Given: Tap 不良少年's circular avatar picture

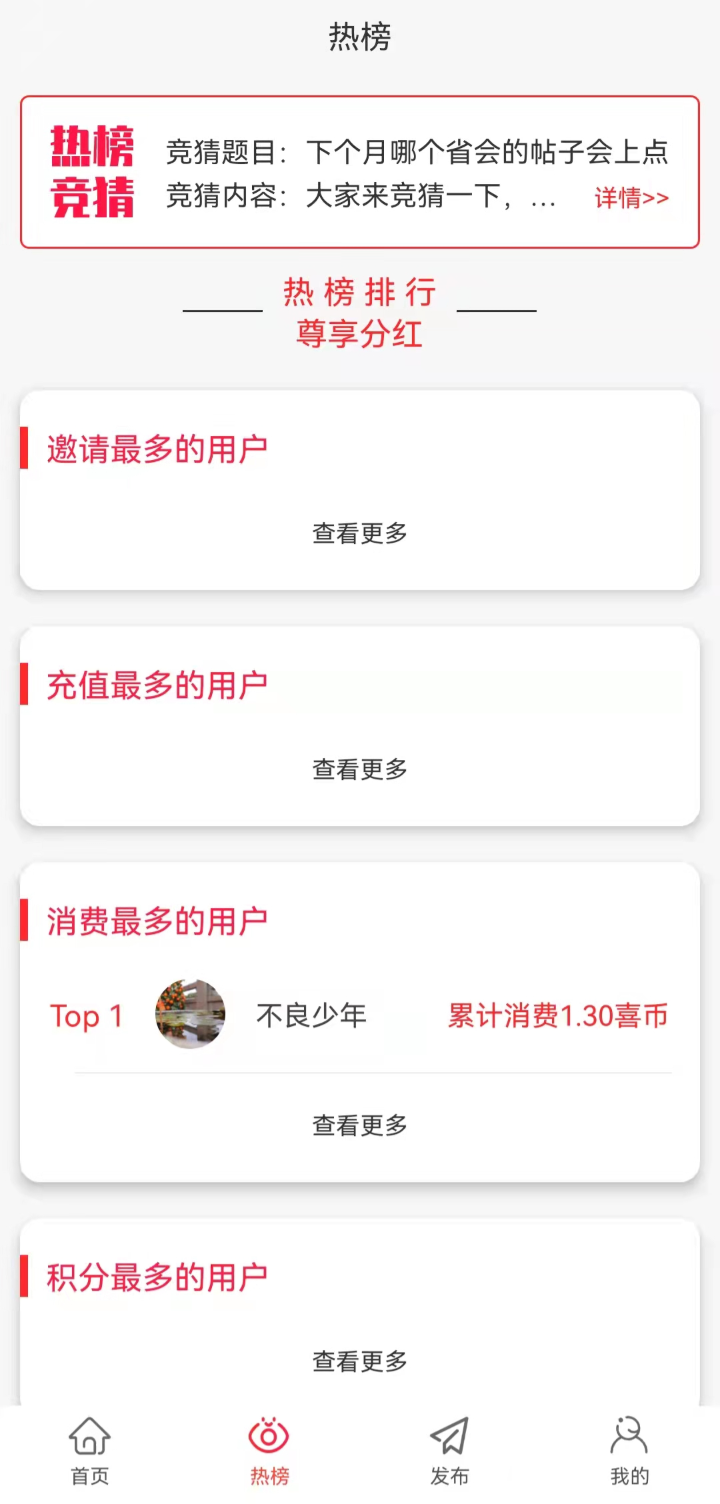Looking at the screenshot, I should pos(190,1013).
